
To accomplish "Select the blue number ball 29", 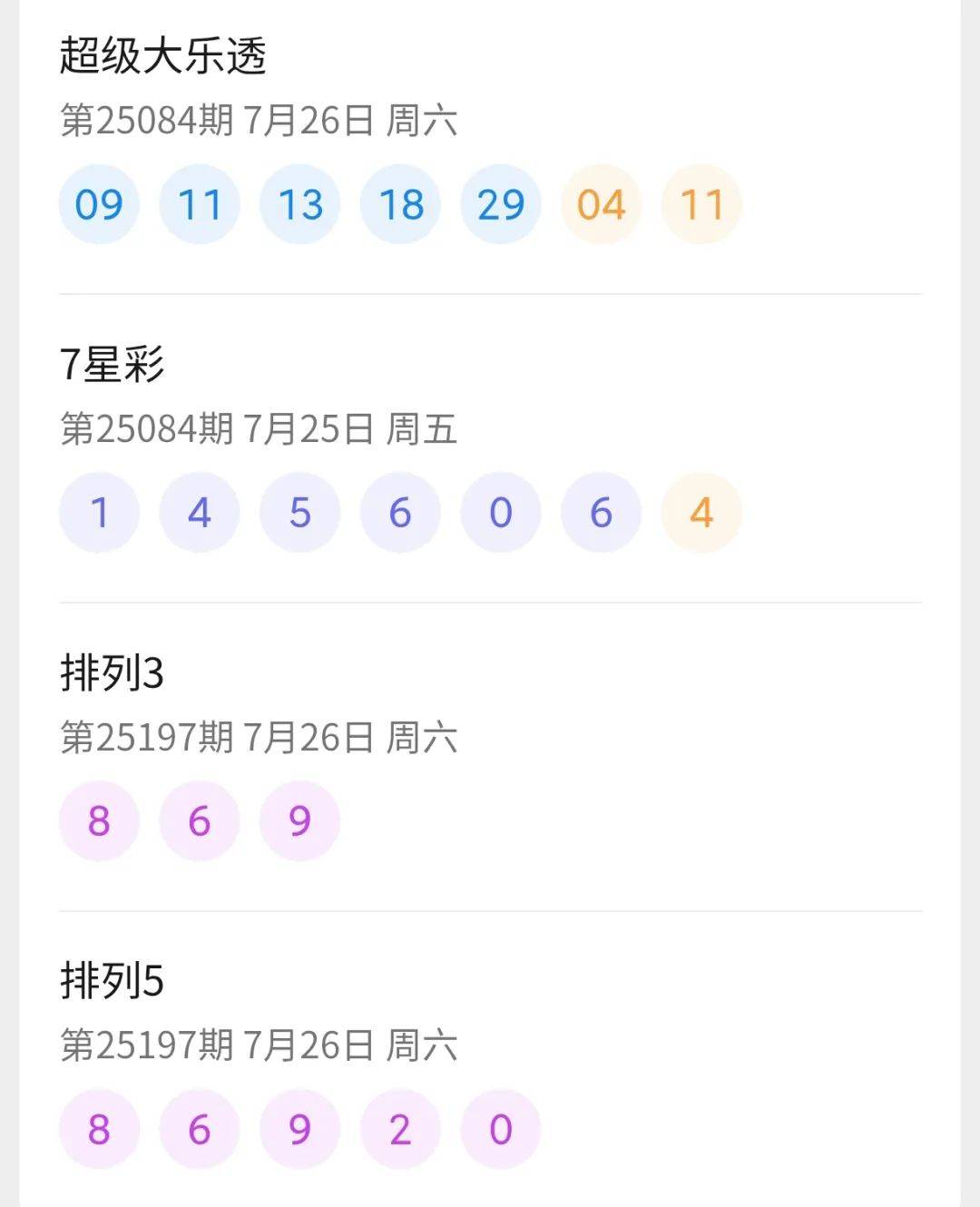I will point(499,204).
